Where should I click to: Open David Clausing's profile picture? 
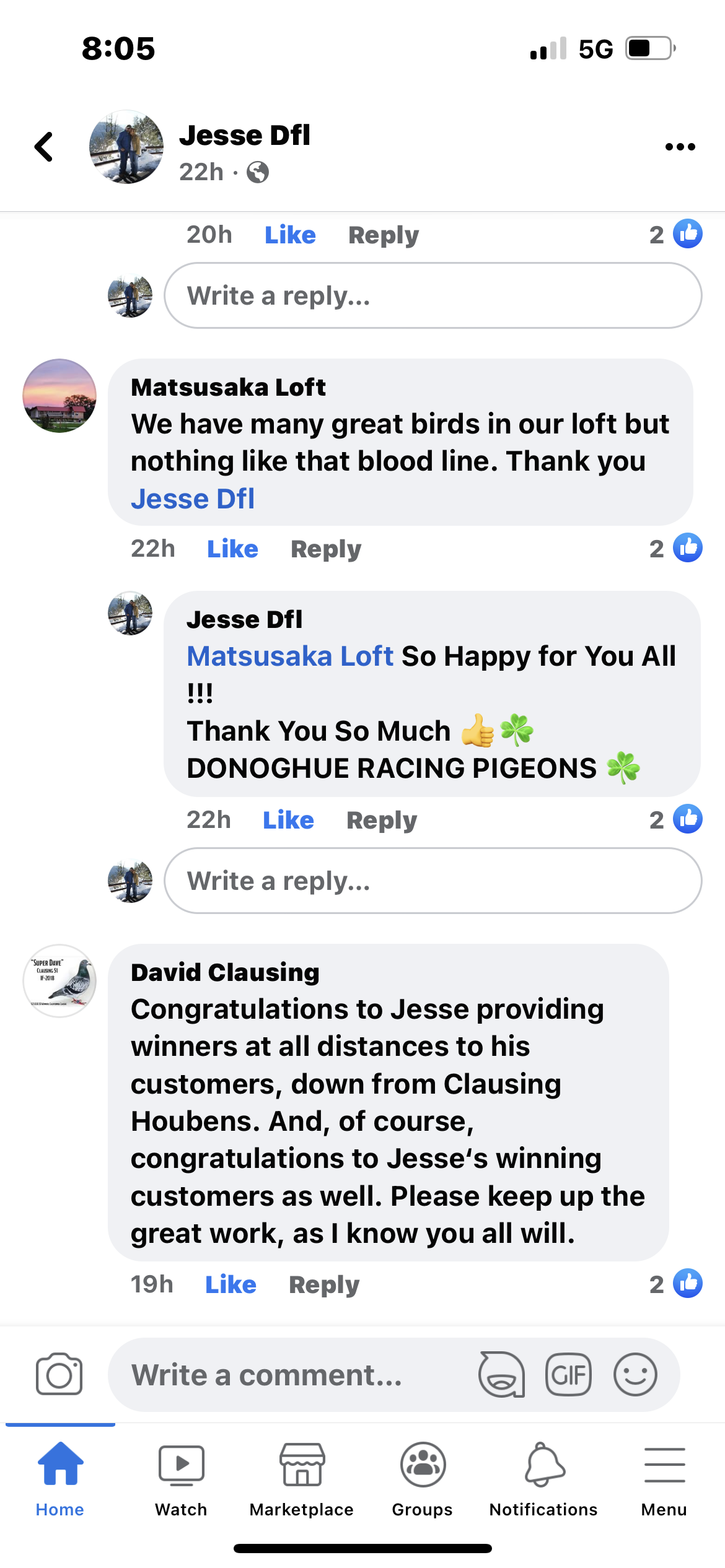tap(59, 981)
